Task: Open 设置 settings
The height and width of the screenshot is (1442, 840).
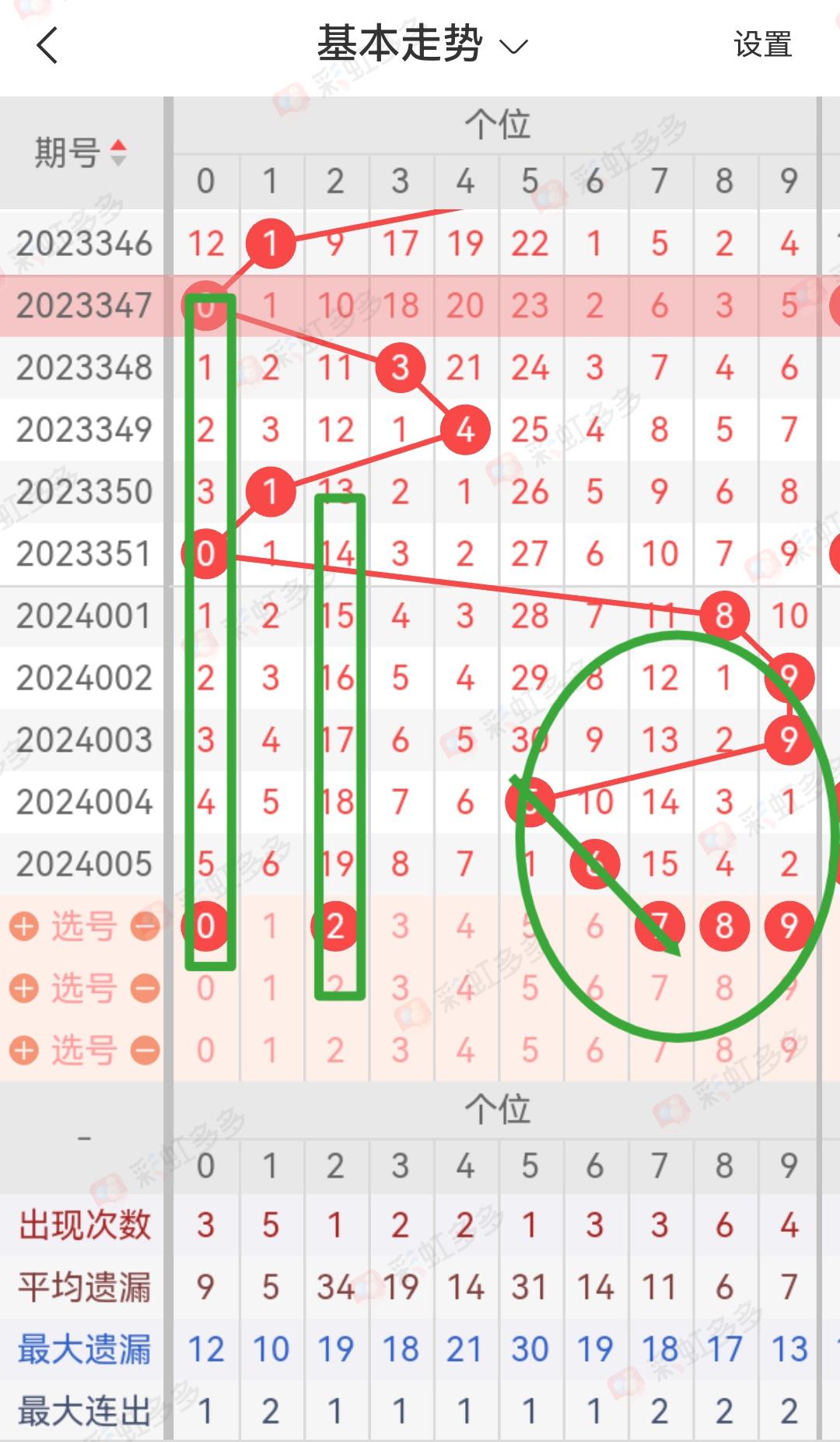Action: coord(762,45)
